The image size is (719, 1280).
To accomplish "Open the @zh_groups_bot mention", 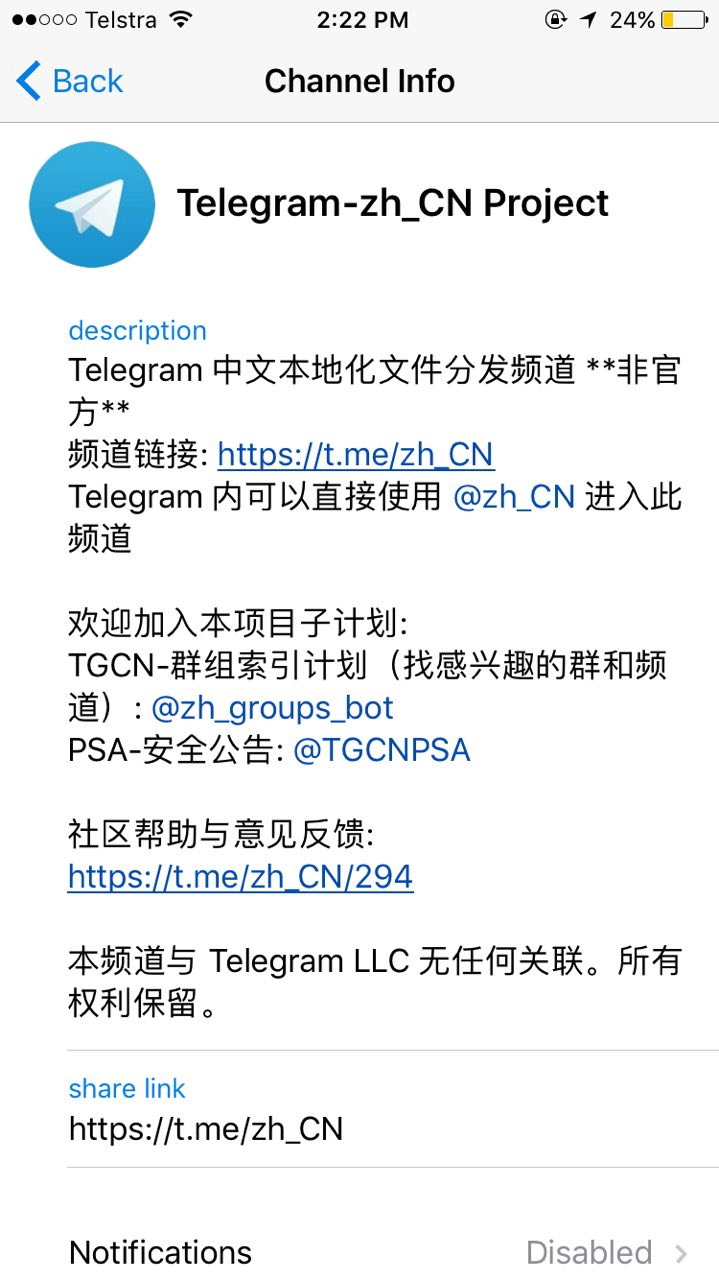I will [x=272, y=708].
